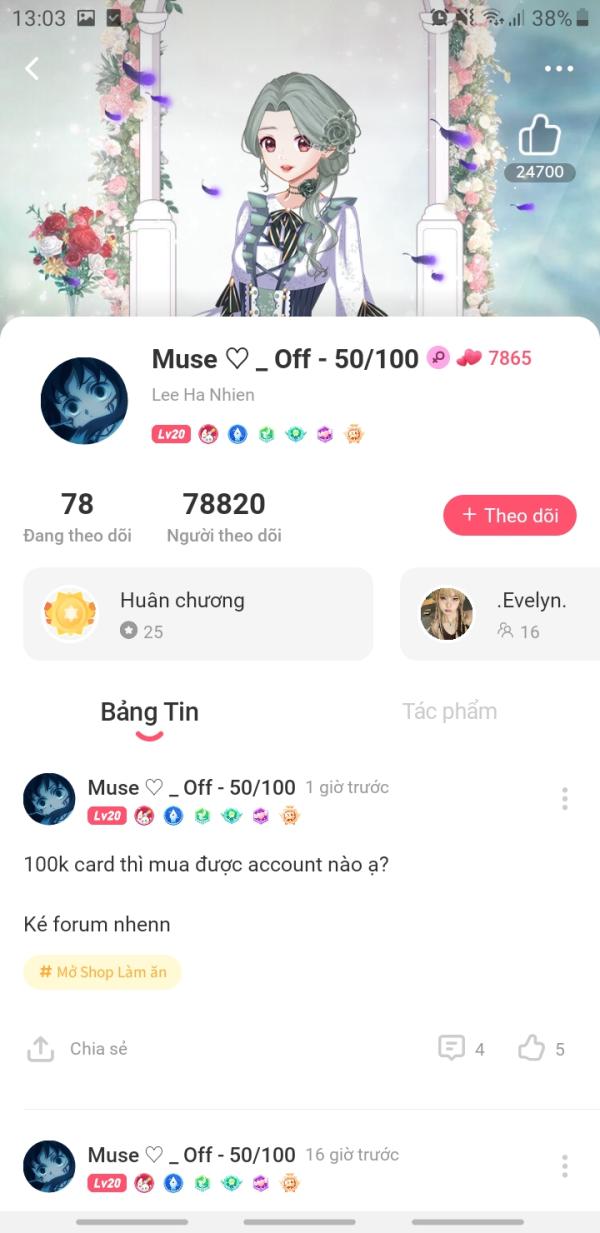View the 78820 Người theo dõi list
Image resolution: width=600 pixels, height=1233 pixels.
point(224,516)
